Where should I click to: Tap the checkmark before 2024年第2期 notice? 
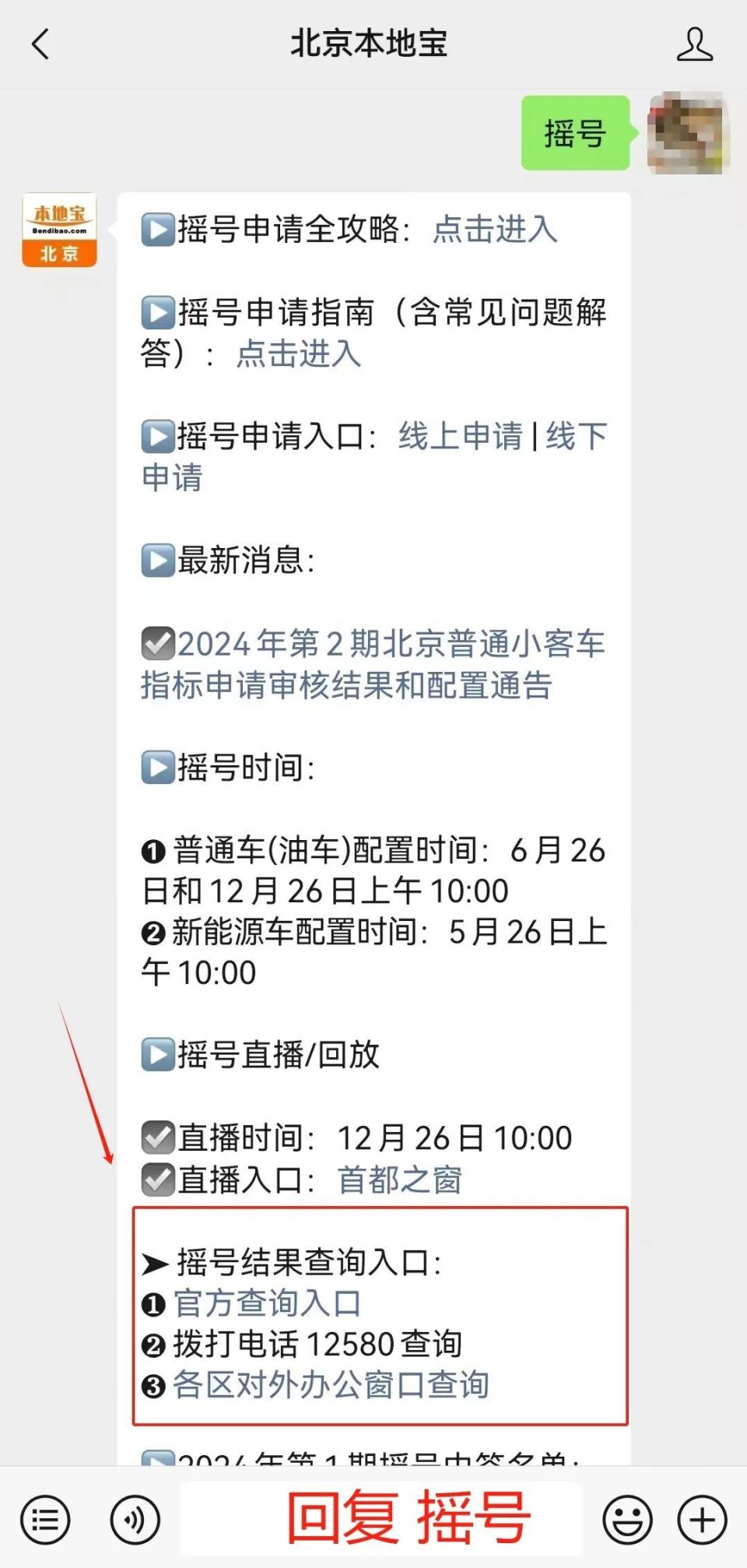tap(160, 643)
